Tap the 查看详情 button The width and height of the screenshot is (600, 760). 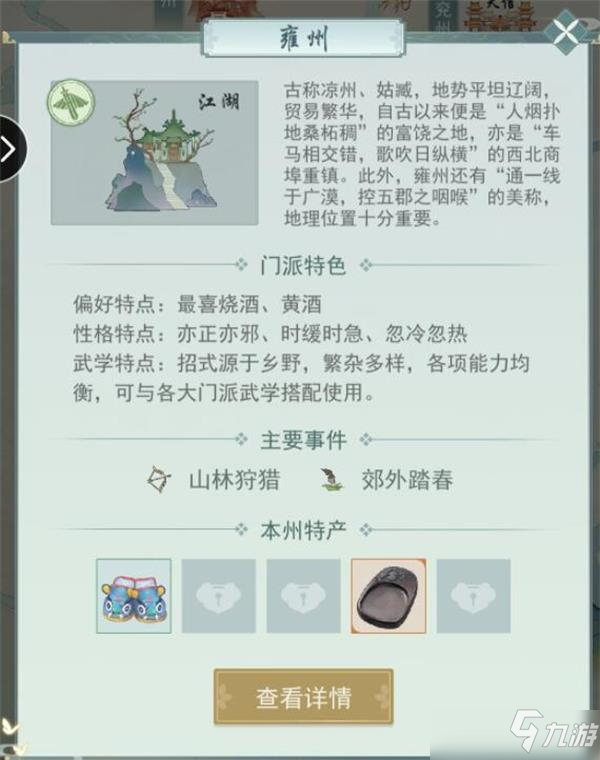[x=303, y=697]
